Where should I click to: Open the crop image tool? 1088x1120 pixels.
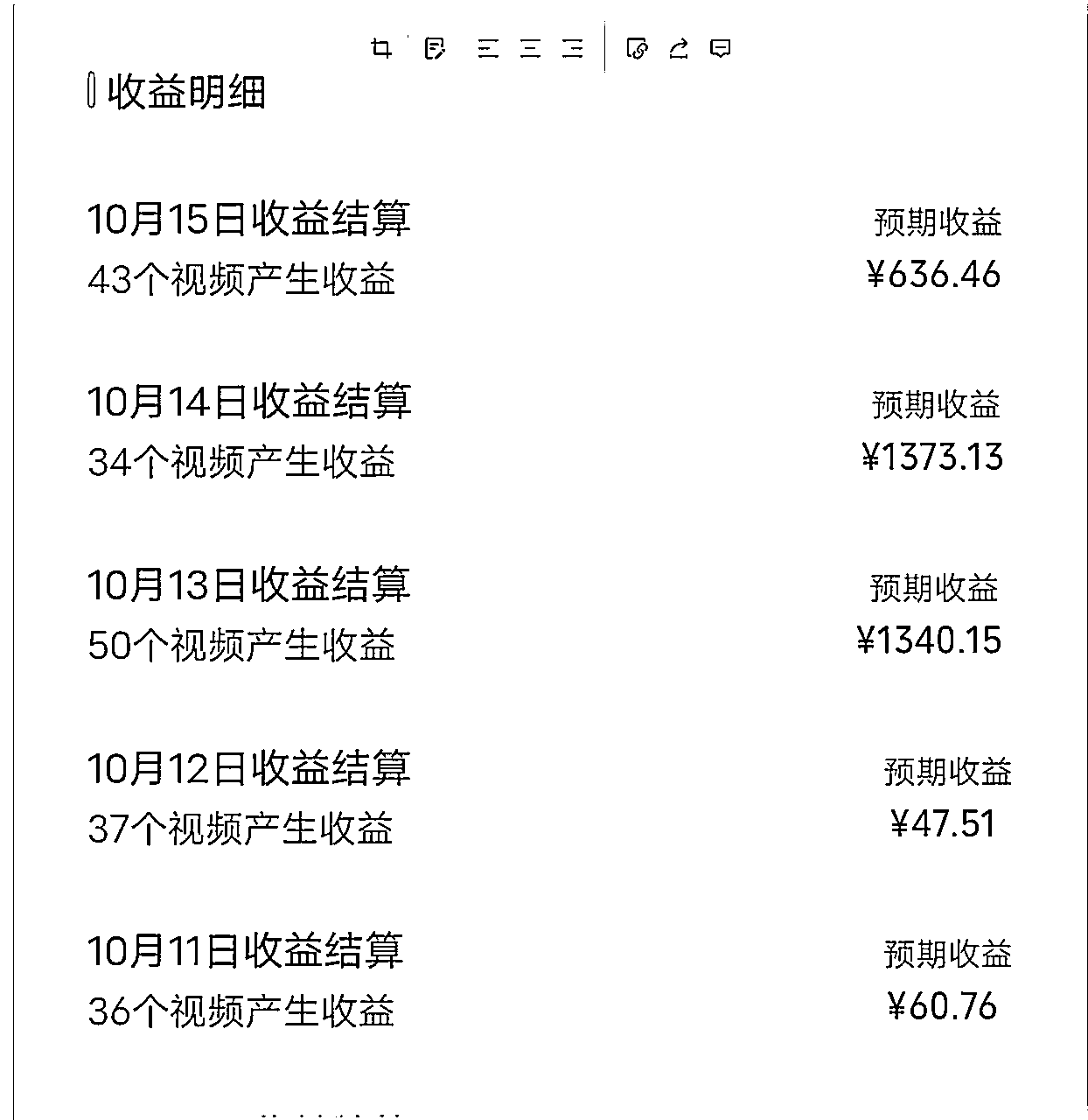380,48
